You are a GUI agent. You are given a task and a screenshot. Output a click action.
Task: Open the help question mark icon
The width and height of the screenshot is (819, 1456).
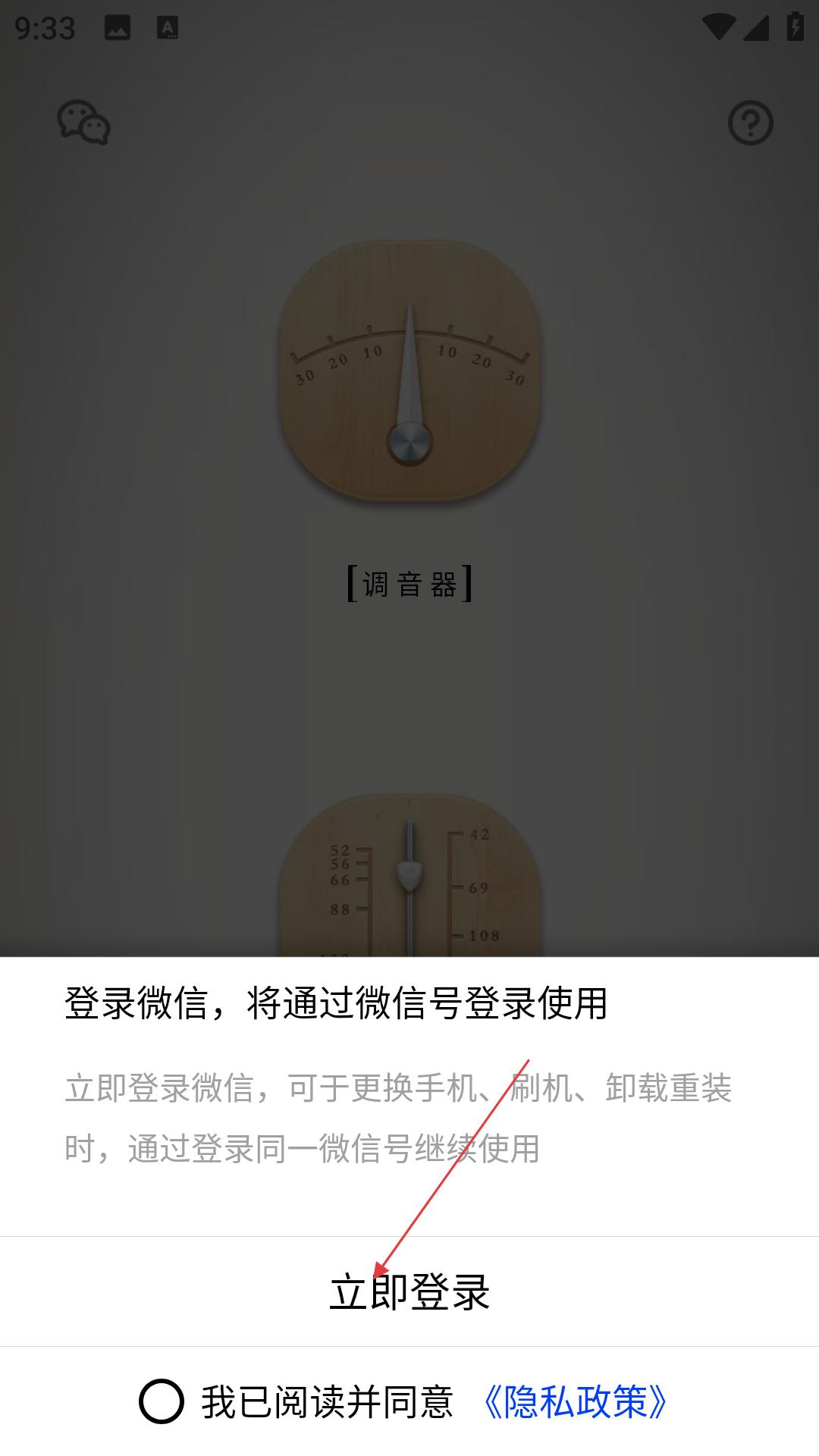(750, 123)
